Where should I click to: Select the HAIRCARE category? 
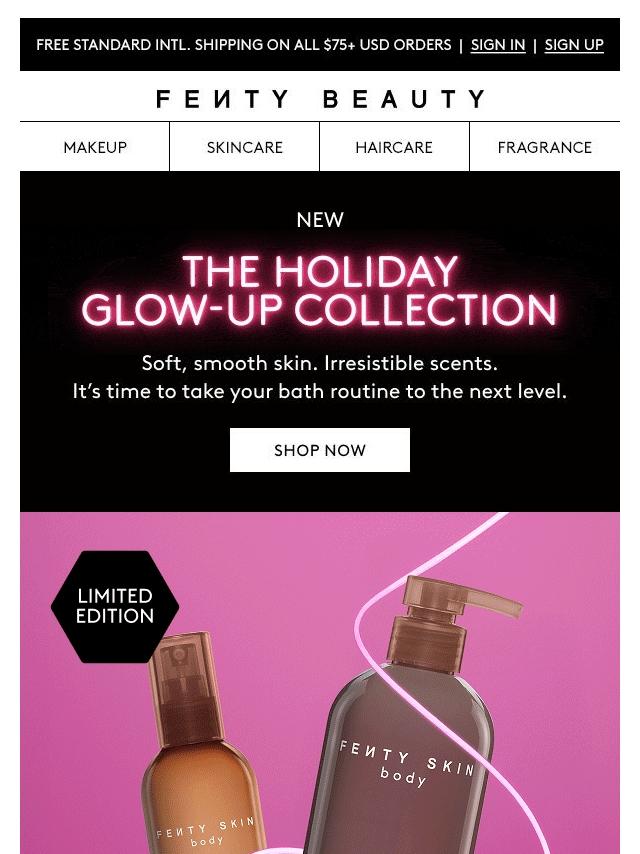click(x=394, y=147)
